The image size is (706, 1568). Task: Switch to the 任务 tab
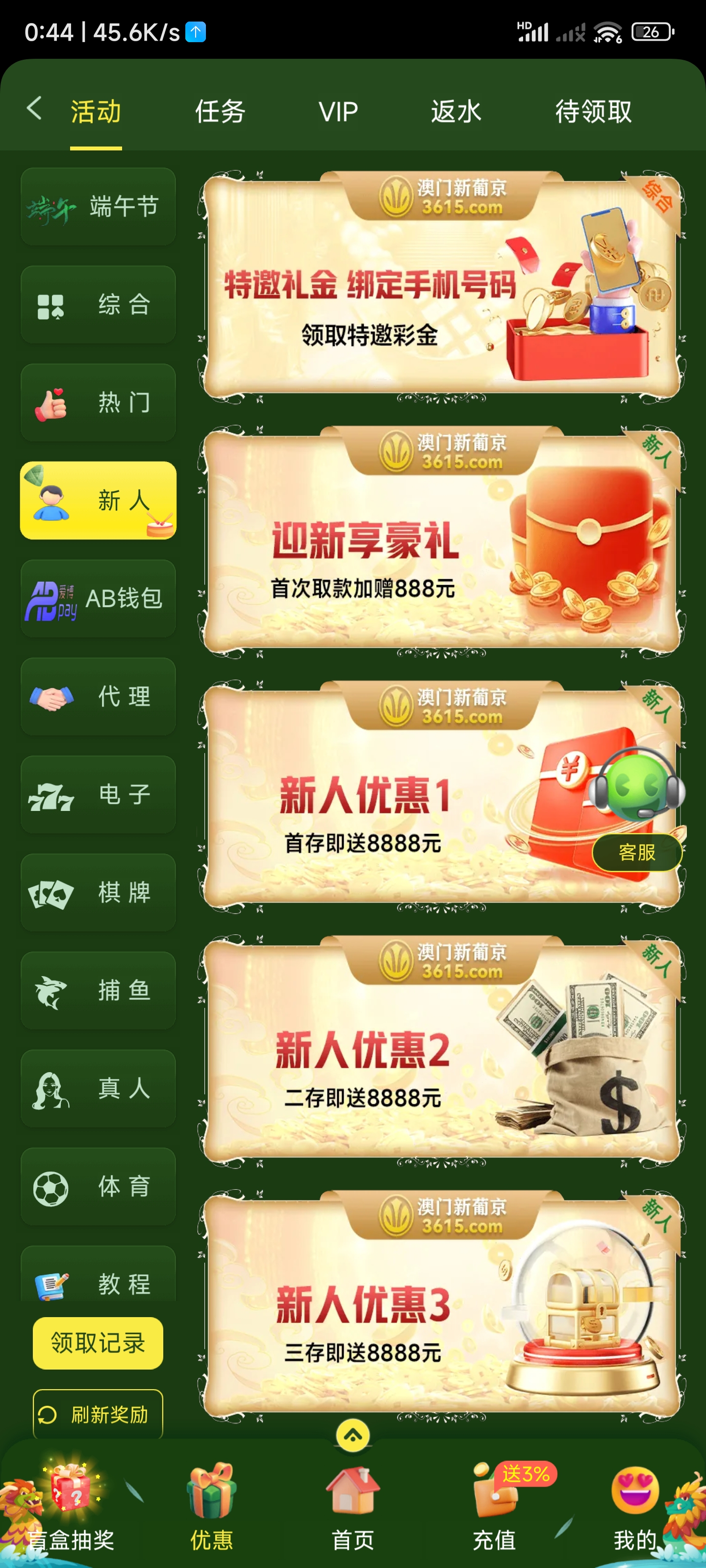pos(220,111)
